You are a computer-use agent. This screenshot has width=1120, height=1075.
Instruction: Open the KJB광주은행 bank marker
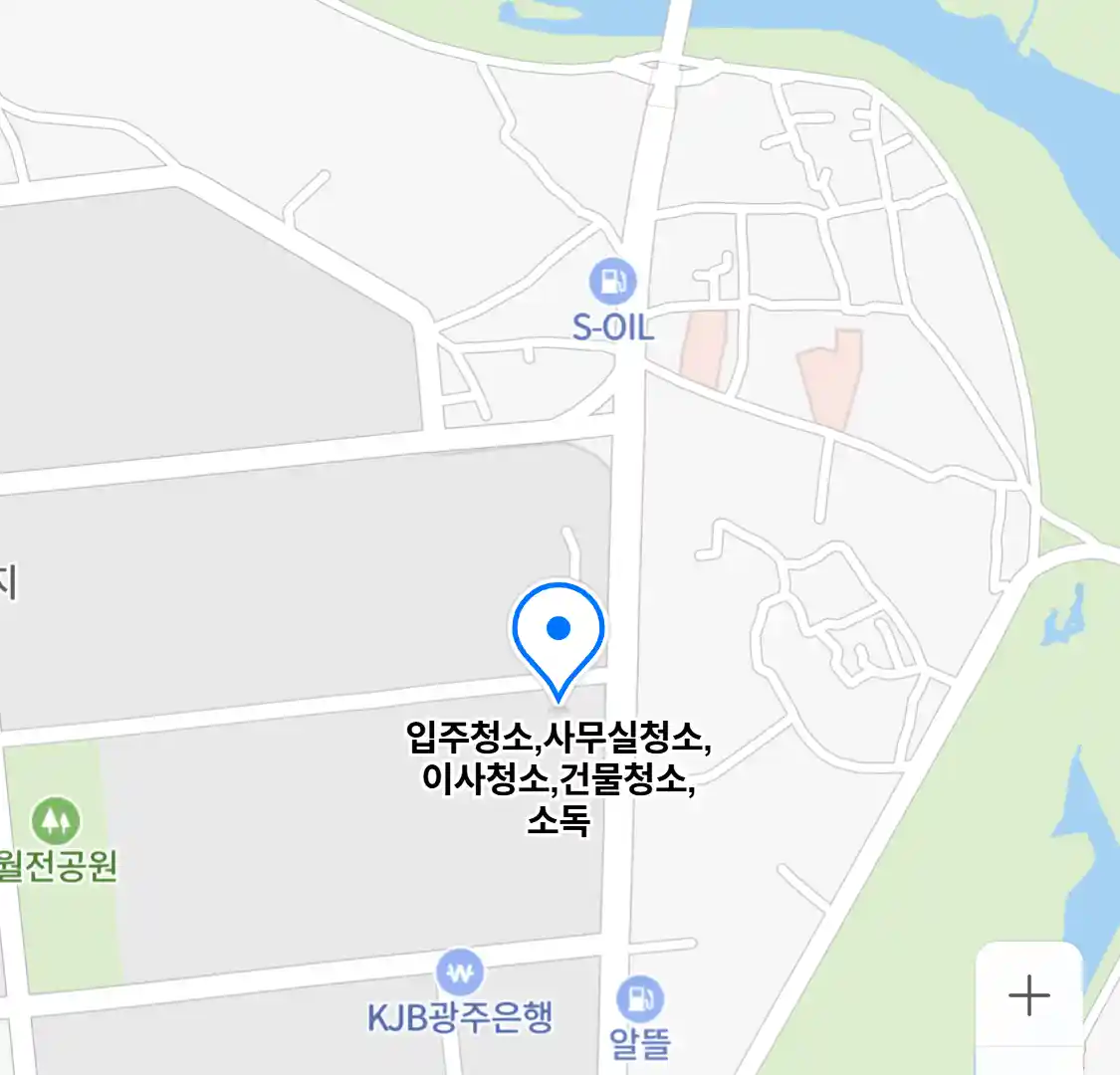[460, 974]
